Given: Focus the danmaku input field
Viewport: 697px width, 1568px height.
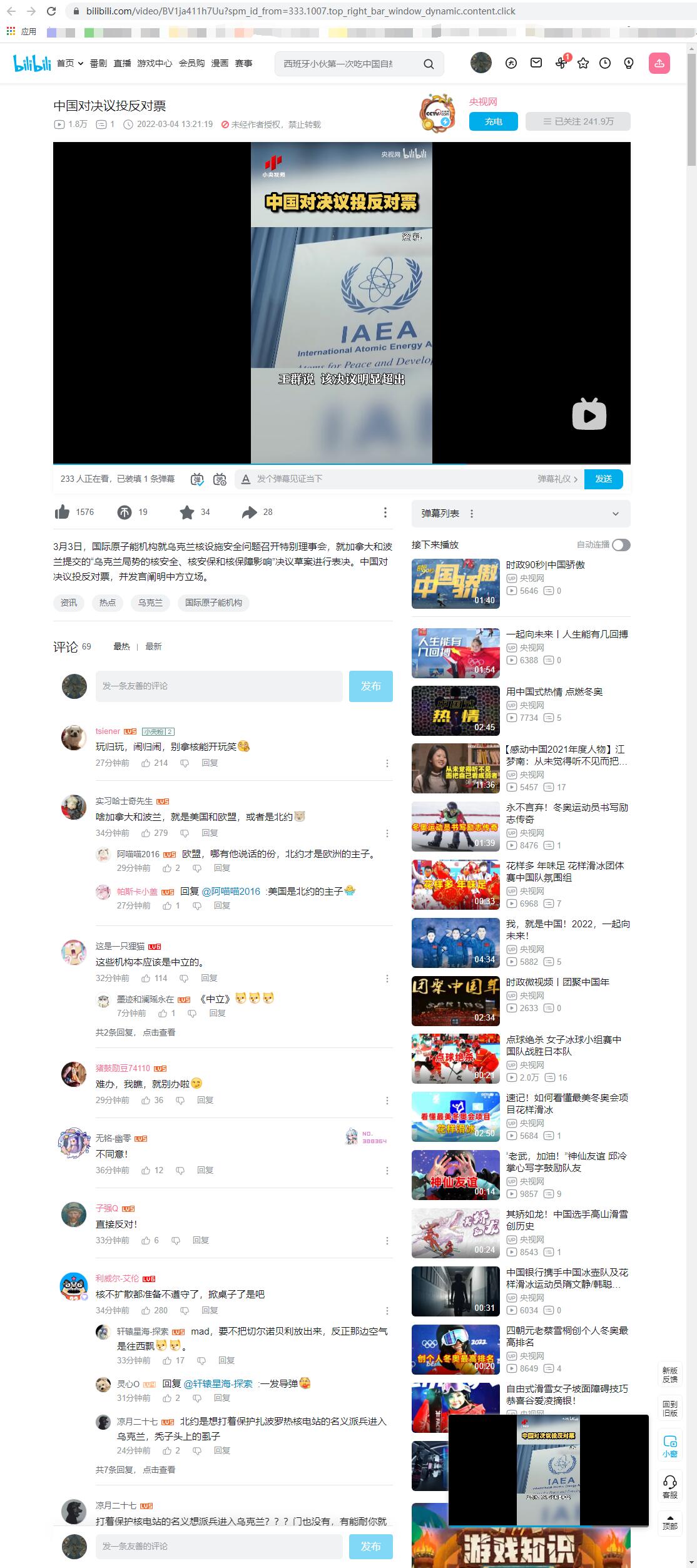Looking at the screenshot, I should pyautogui.click(x=388, y=479).
